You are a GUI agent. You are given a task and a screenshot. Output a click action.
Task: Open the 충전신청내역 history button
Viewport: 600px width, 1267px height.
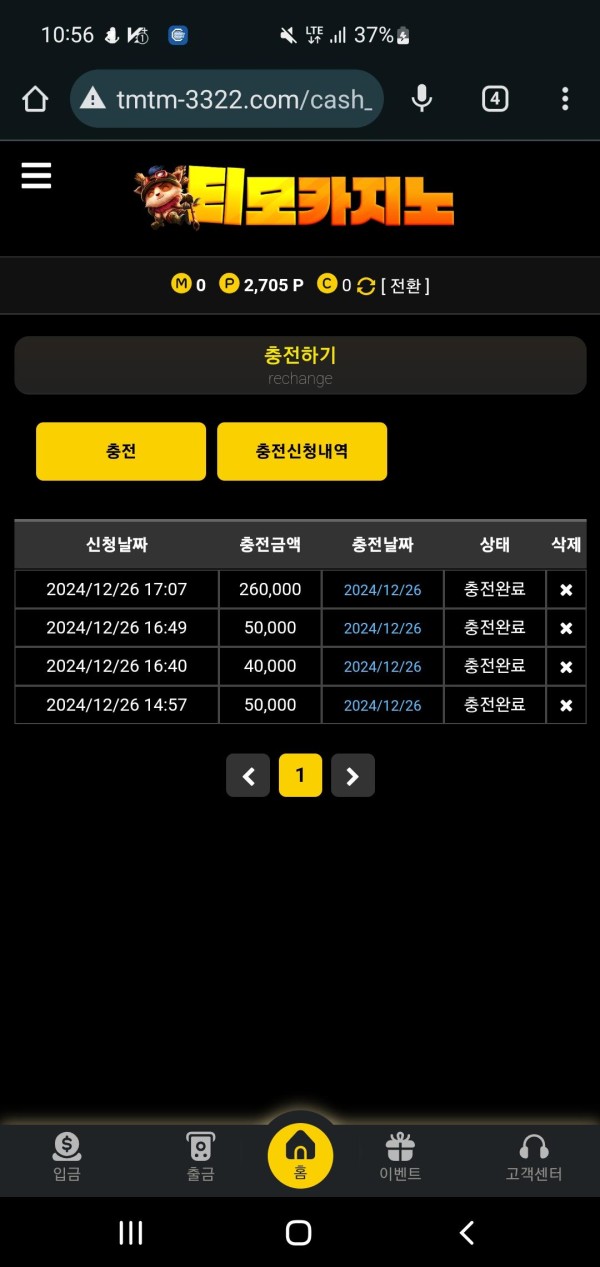click(302, 451)
